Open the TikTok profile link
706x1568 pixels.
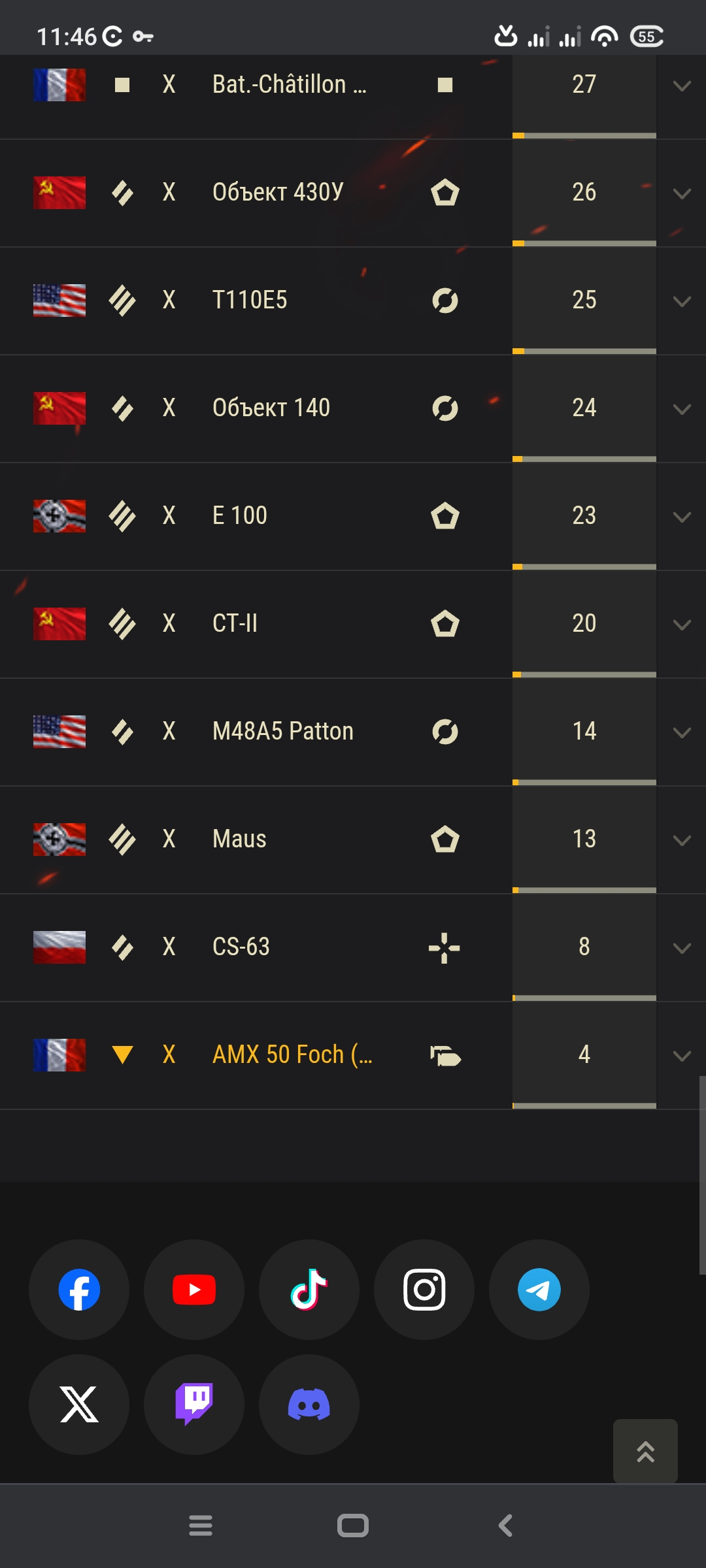click(x=309, y=1290)
